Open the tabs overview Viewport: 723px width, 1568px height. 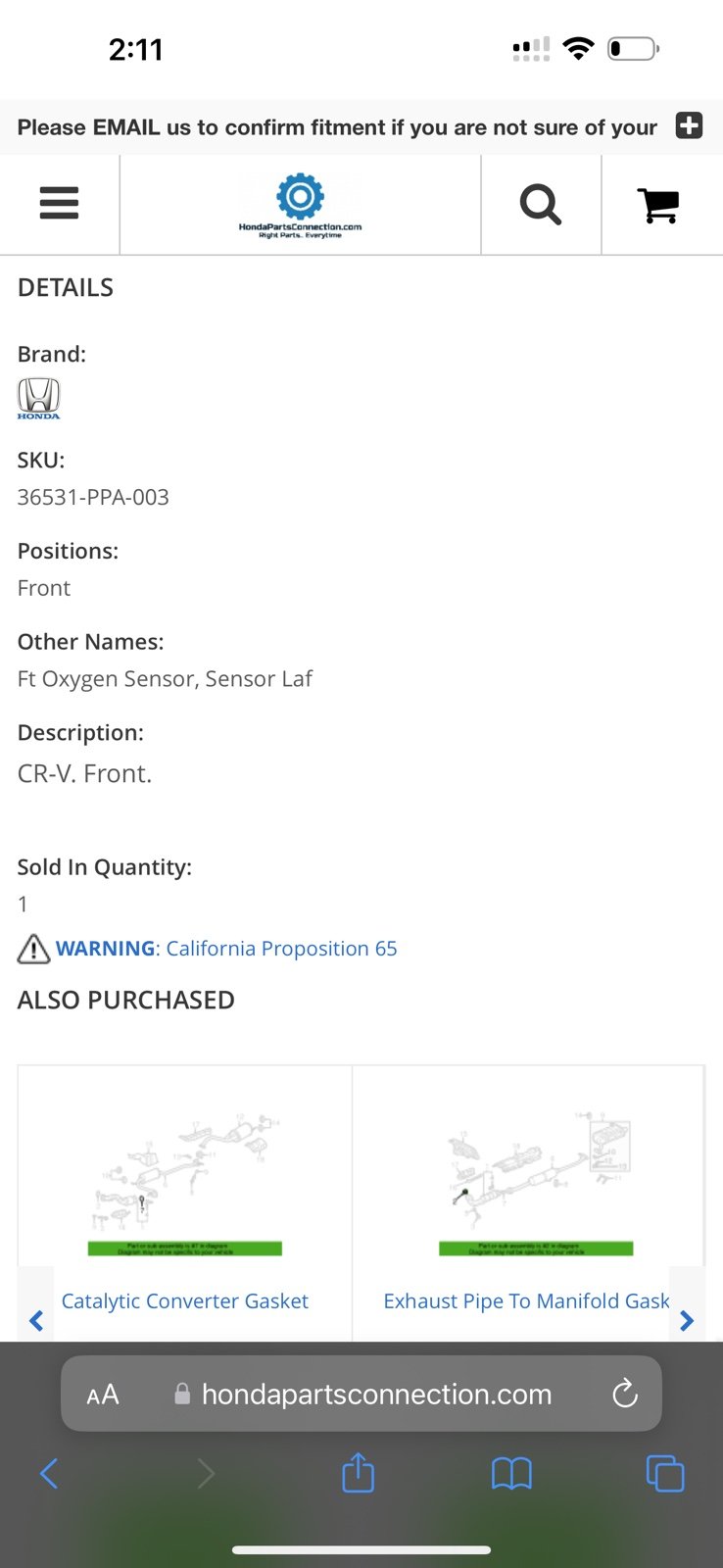(665, 1473)
